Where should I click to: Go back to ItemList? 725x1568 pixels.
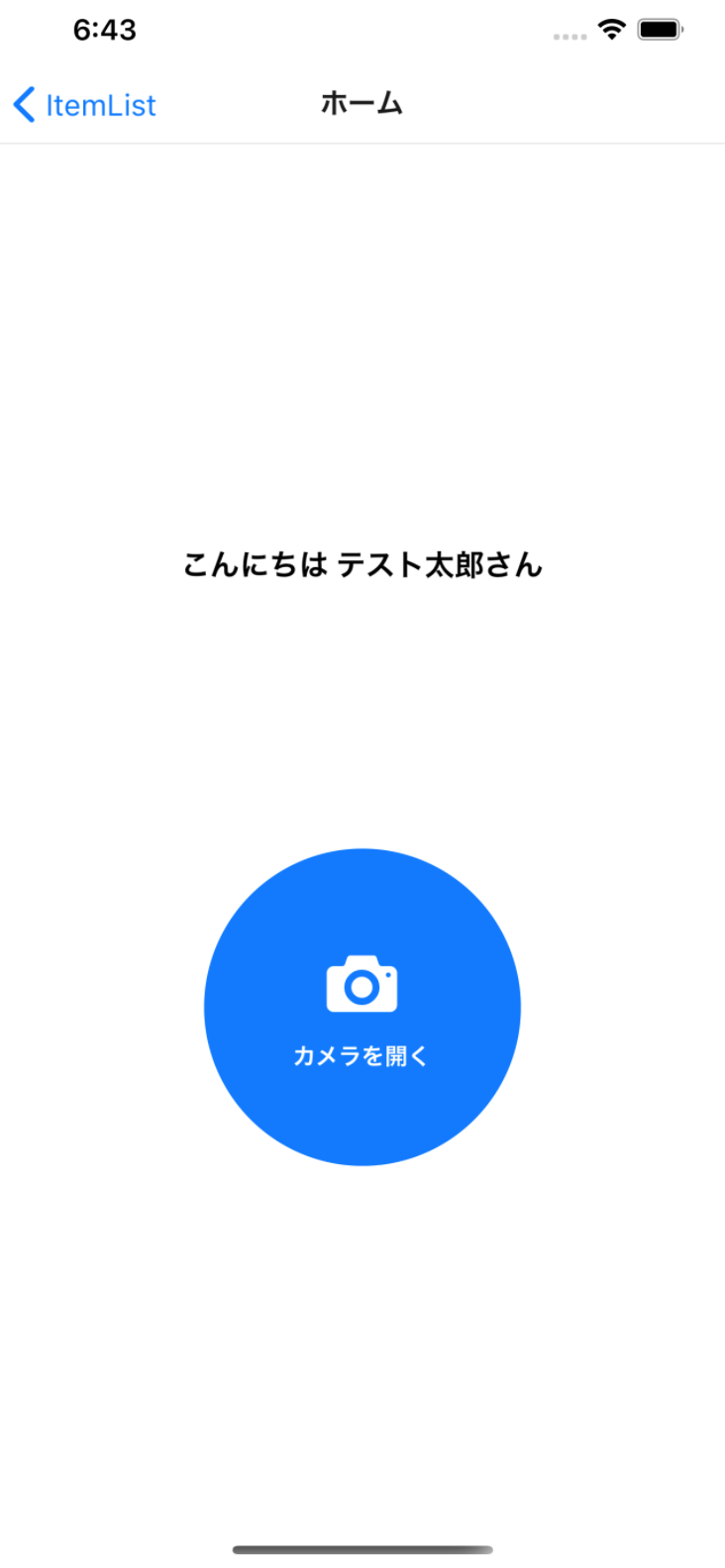click(85, 105)
